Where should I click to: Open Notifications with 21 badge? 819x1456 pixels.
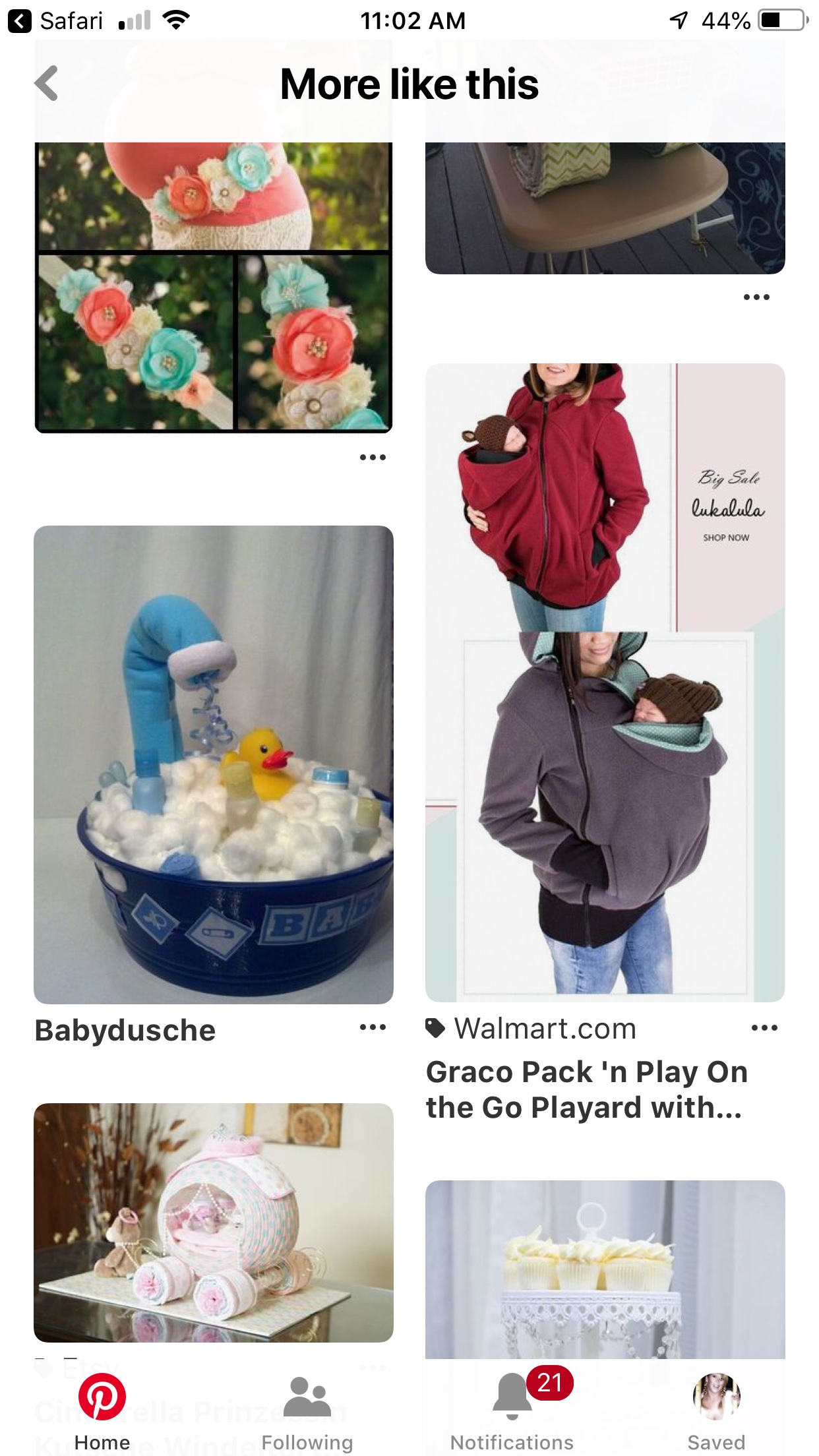(512, 1412)
